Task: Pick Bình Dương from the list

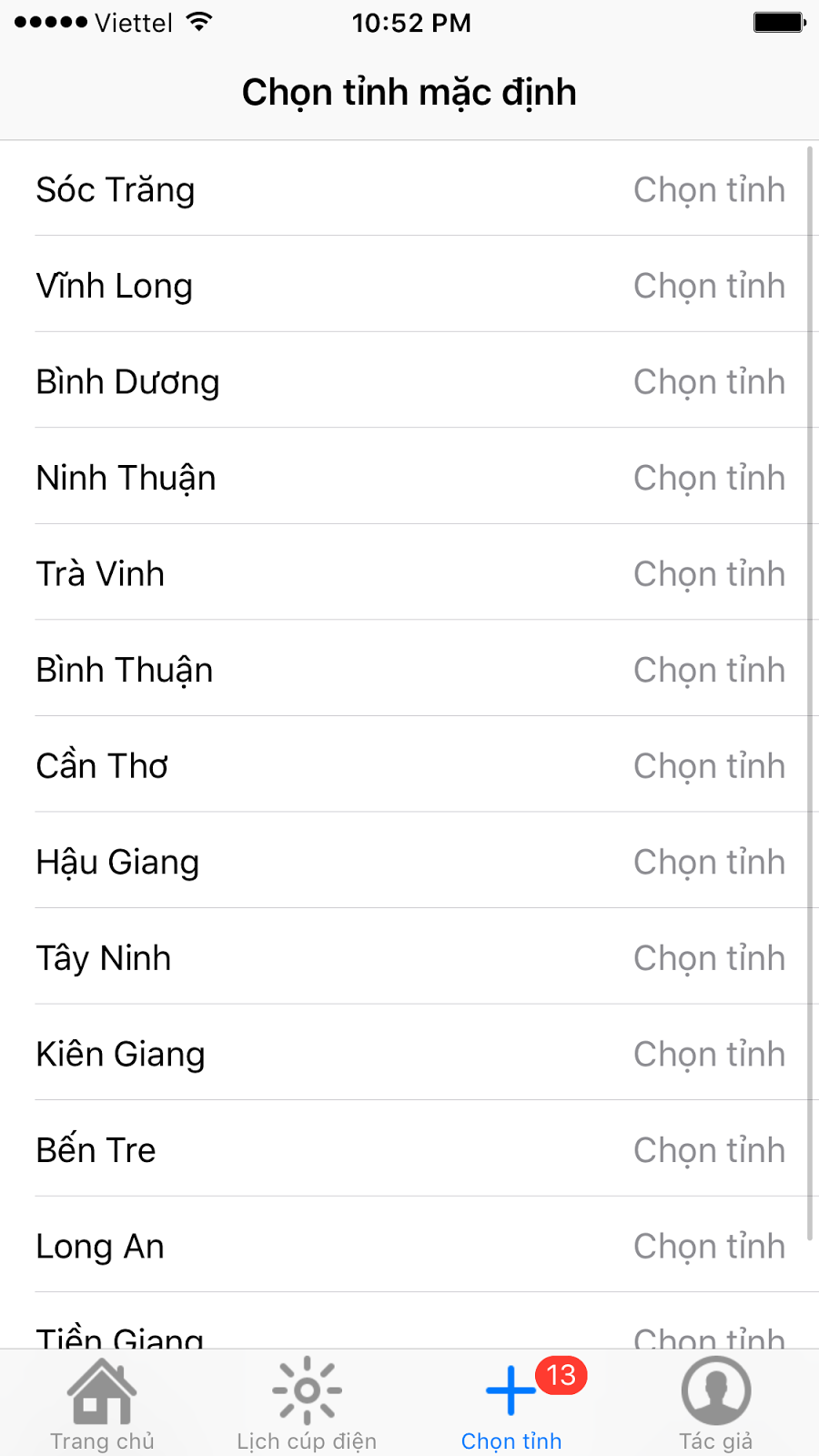Action: pyautogui.click(x=409, y=380)
